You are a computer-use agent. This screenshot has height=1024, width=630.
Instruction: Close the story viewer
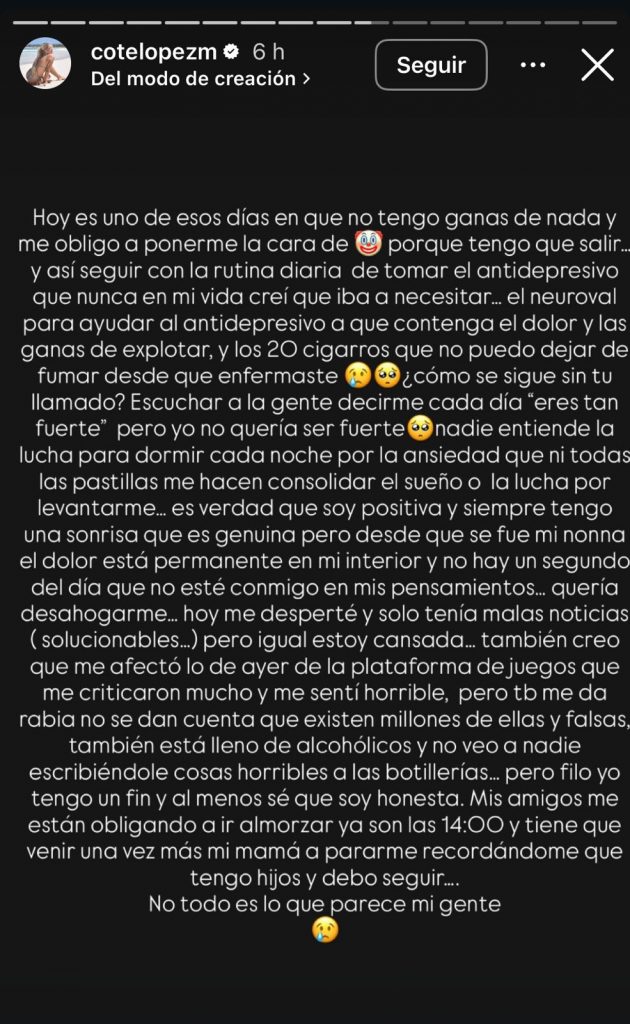597,65
